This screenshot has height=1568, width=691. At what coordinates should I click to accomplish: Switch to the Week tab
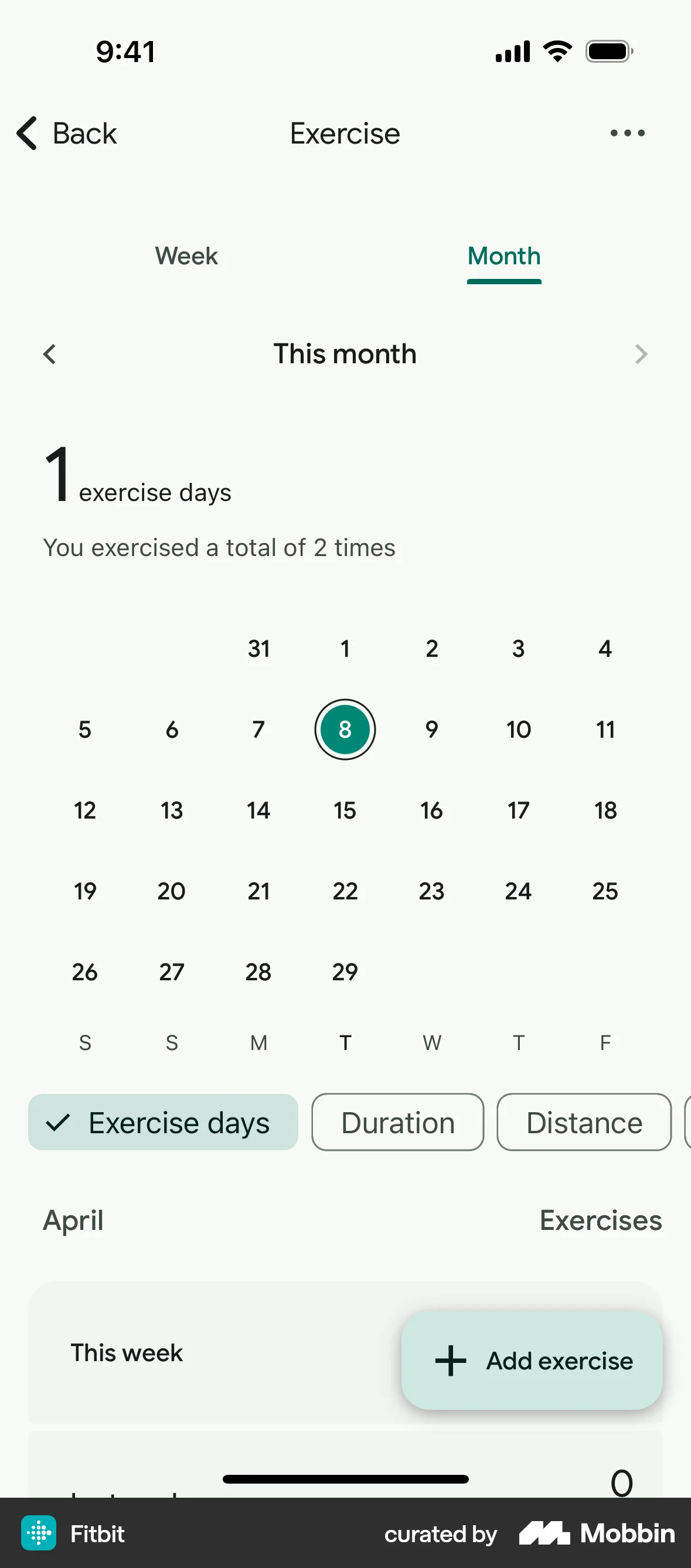[x=186, y=256]
